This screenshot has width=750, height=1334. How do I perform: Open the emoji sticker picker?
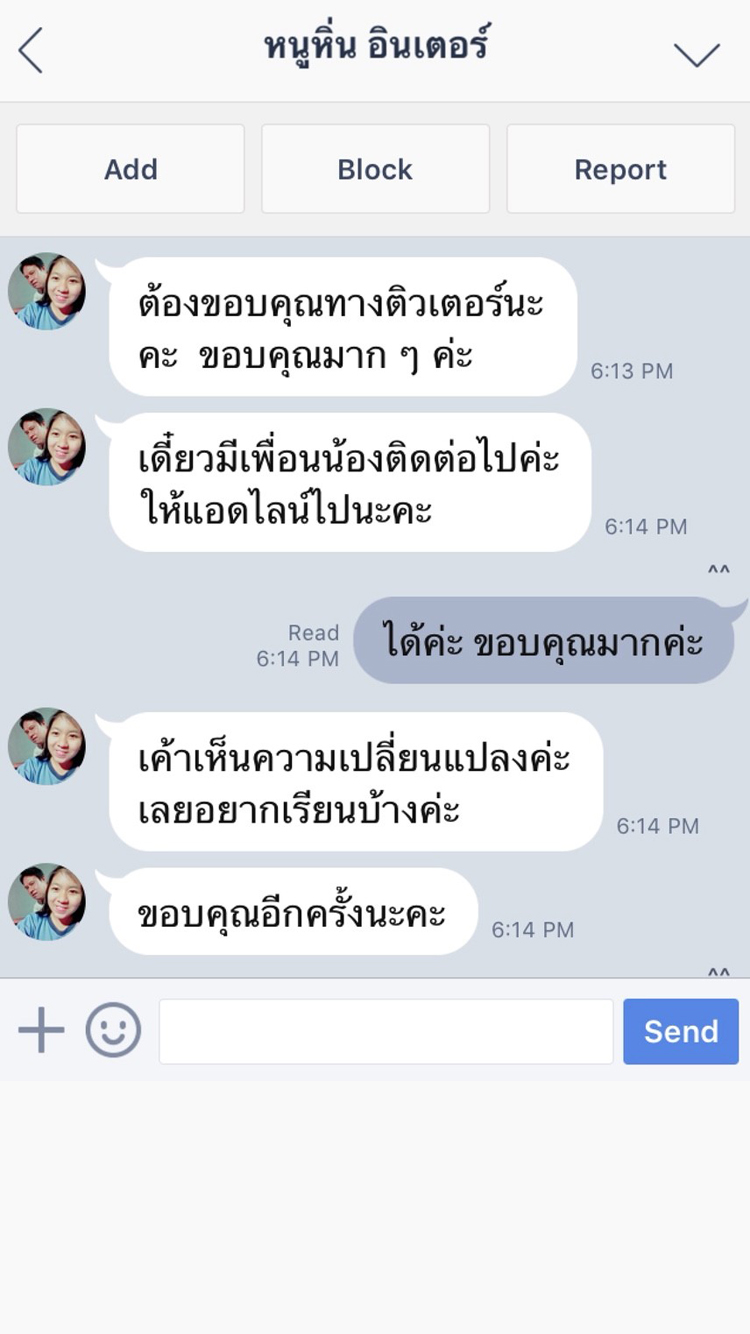[113, 1031]
